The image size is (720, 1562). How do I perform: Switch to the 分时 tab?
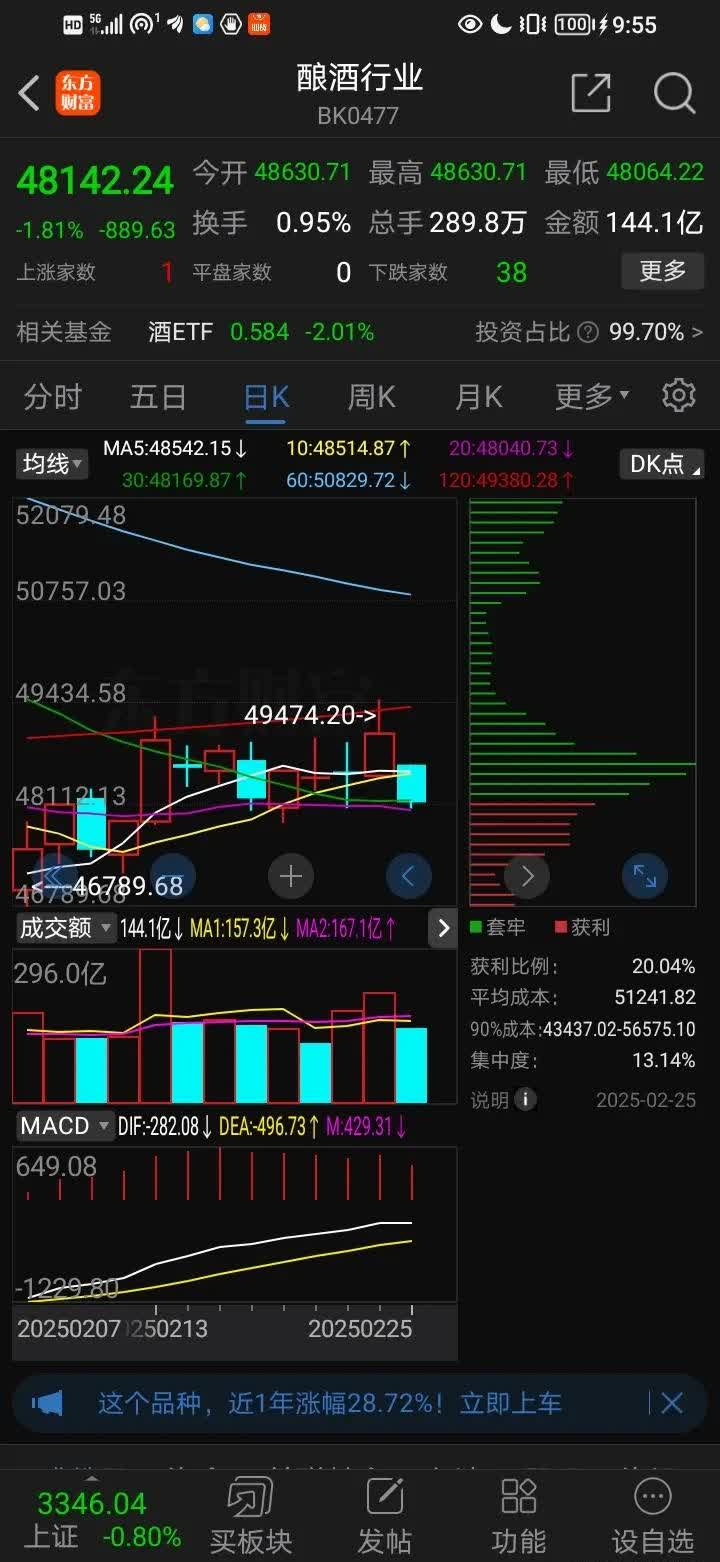[x=52, y=397]
